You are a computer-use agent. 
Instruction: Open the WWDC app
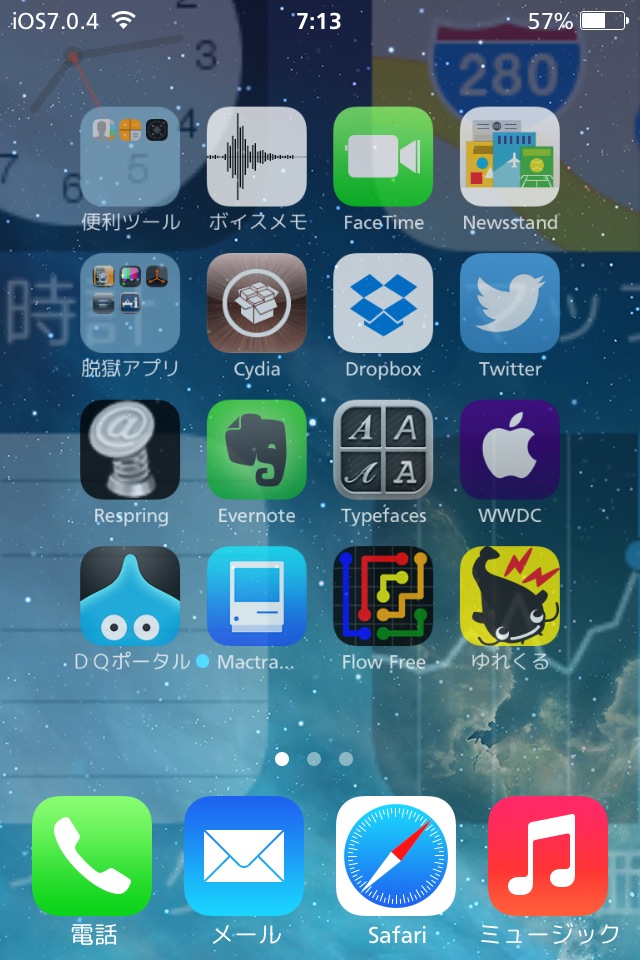click(510, 450)
